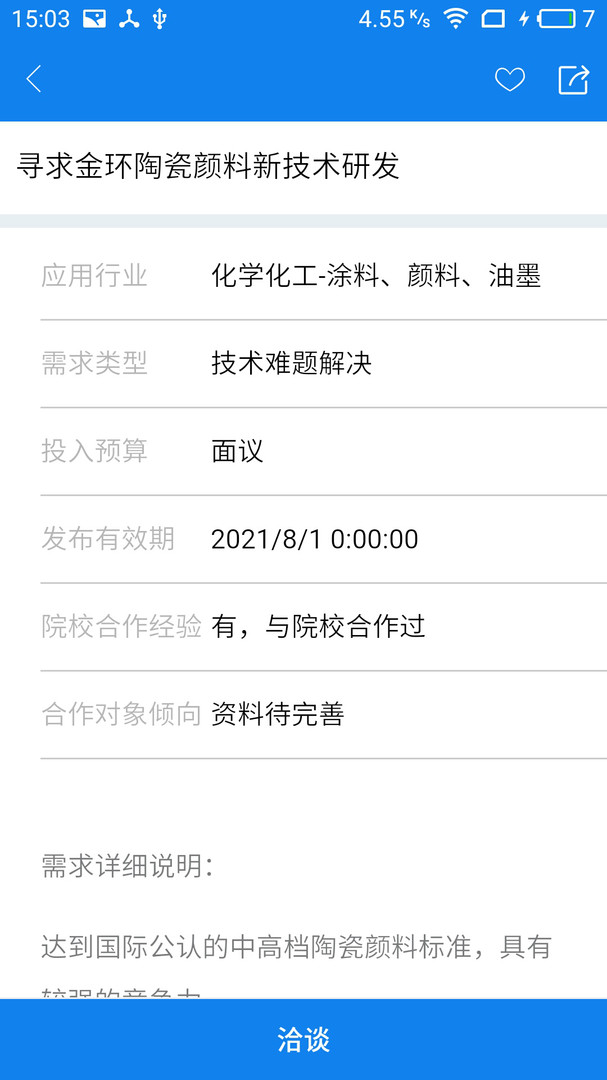Share this demand listing
607x1080 pixels.
pos(573,79)
